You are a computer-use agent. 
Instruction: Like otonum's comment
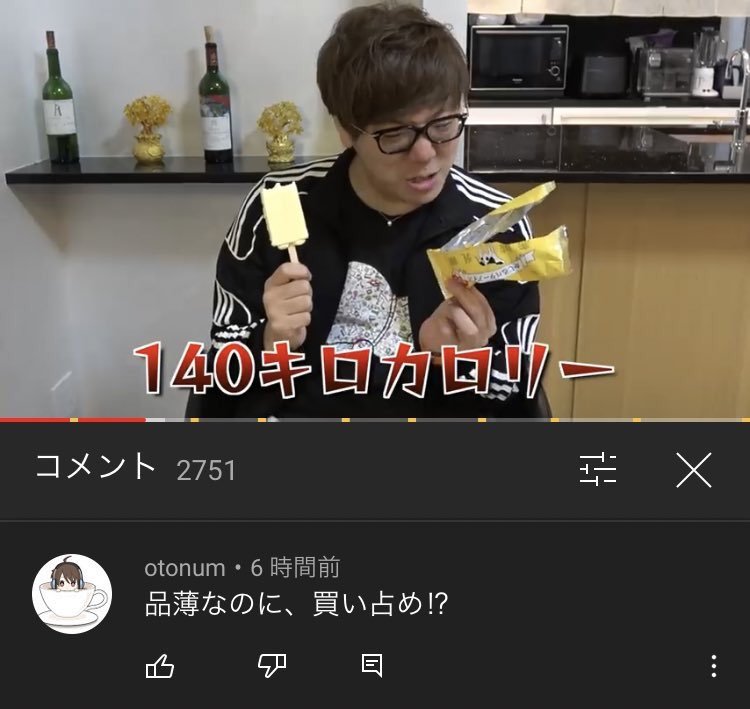pyautogui.click(x=160, y=666)
